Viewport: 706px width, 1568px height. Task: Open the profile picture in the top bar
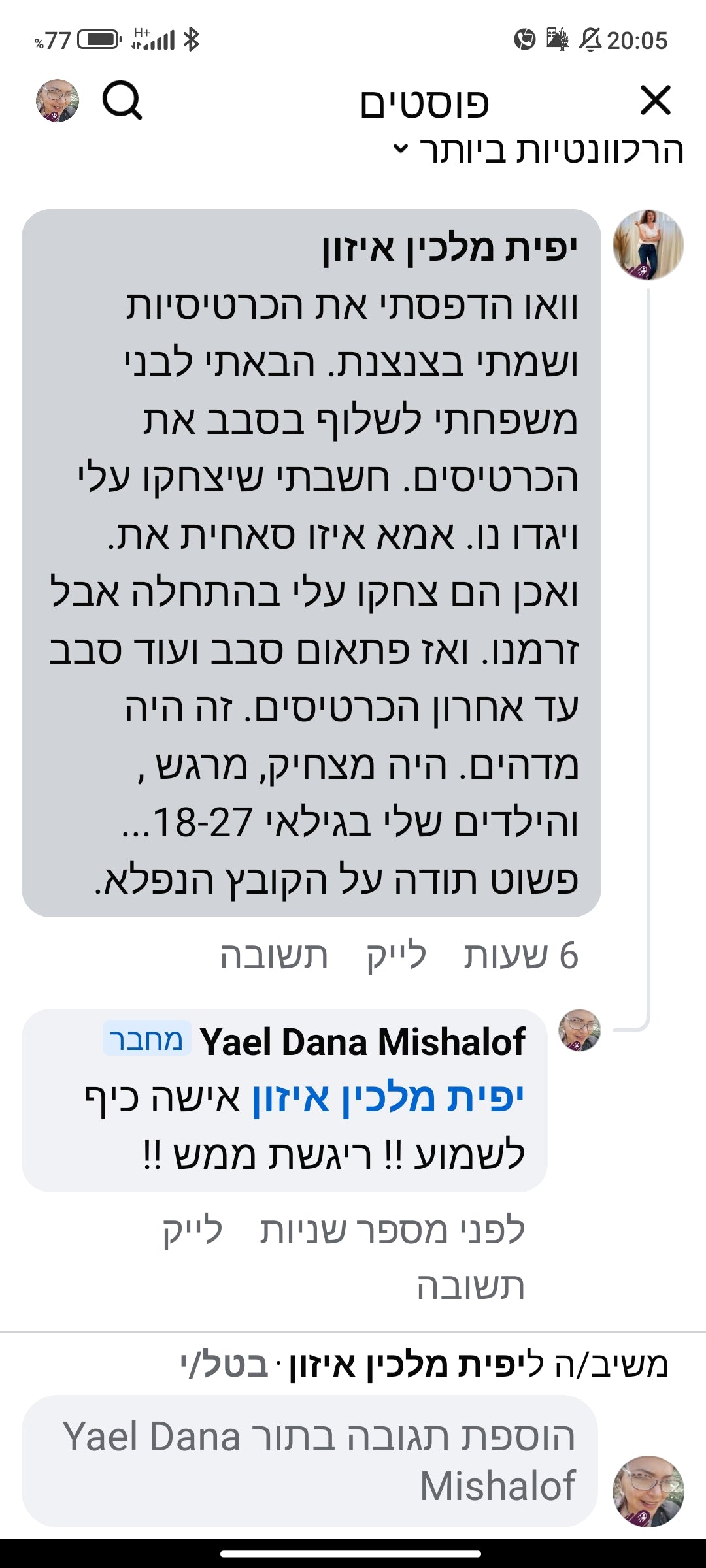pos(58,101)
